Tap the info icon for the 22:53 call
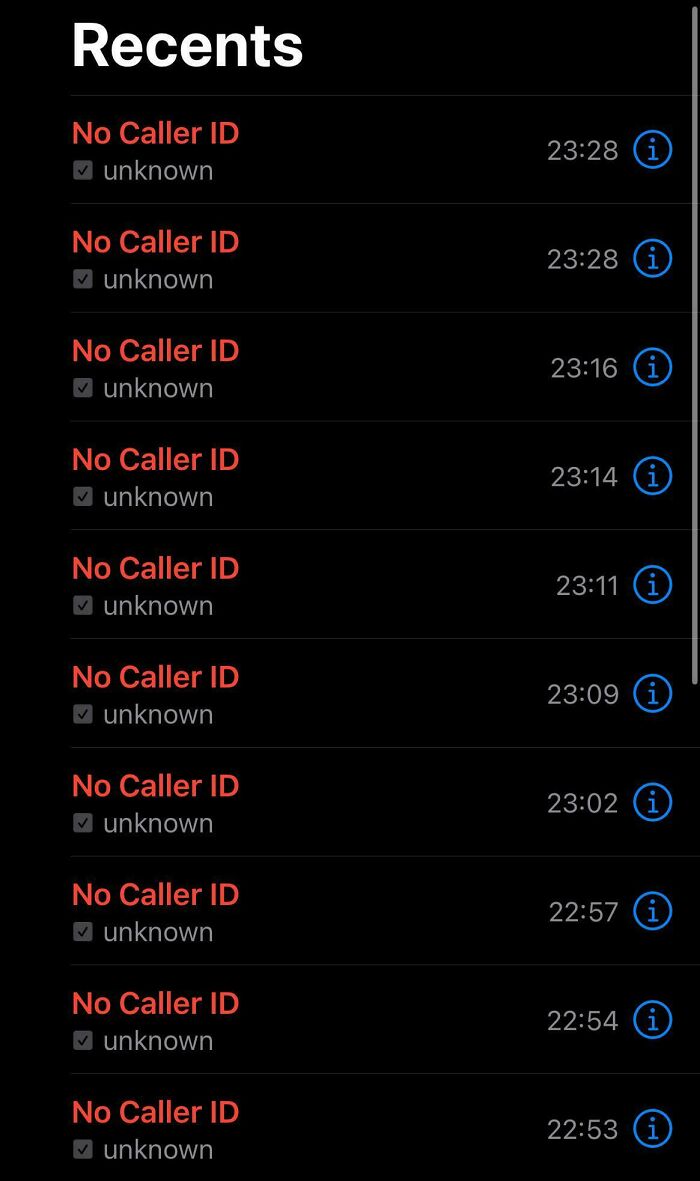 (652, 1128)
